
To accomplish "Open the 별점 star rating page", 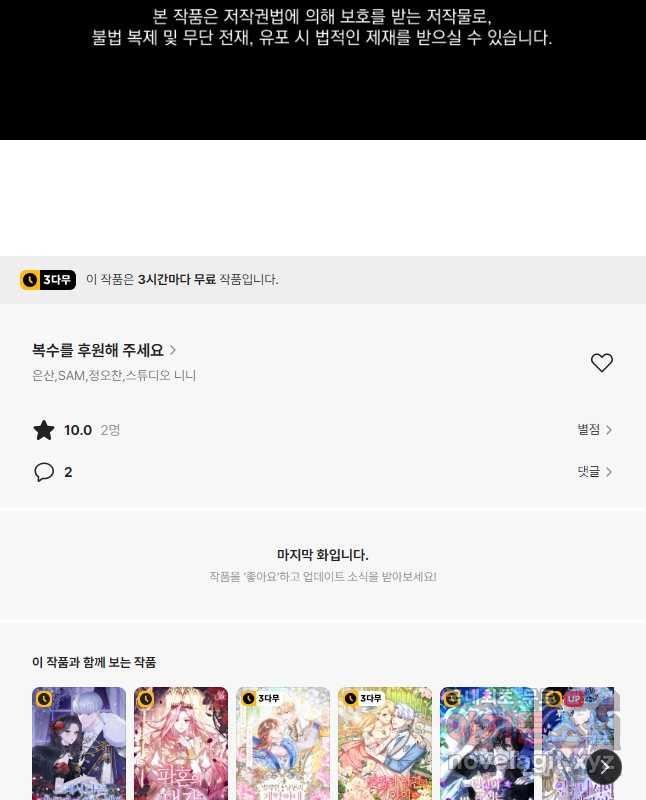I will (x=594, y=430).
